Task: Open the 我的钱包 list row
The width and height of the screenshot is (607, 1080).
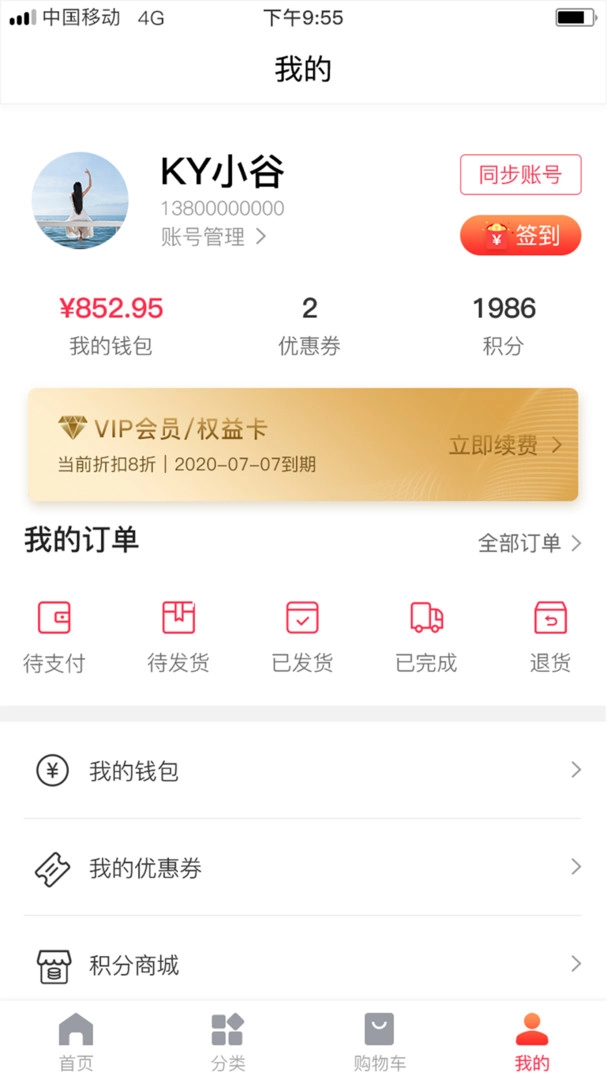Action: tap(303, 771)
